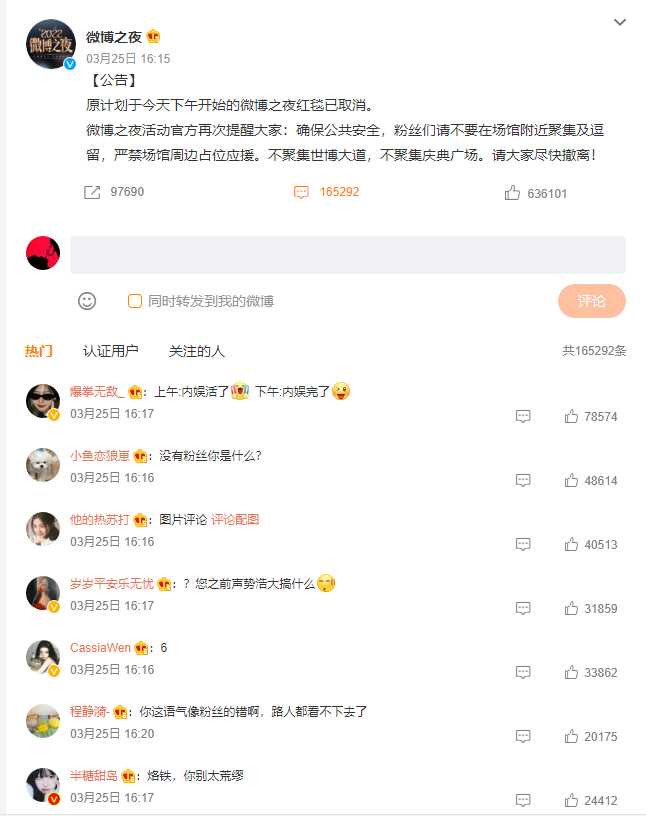This screenshot has width=646, height=816.
Task: Open the post's comment count icon
Action: point(301,192)
